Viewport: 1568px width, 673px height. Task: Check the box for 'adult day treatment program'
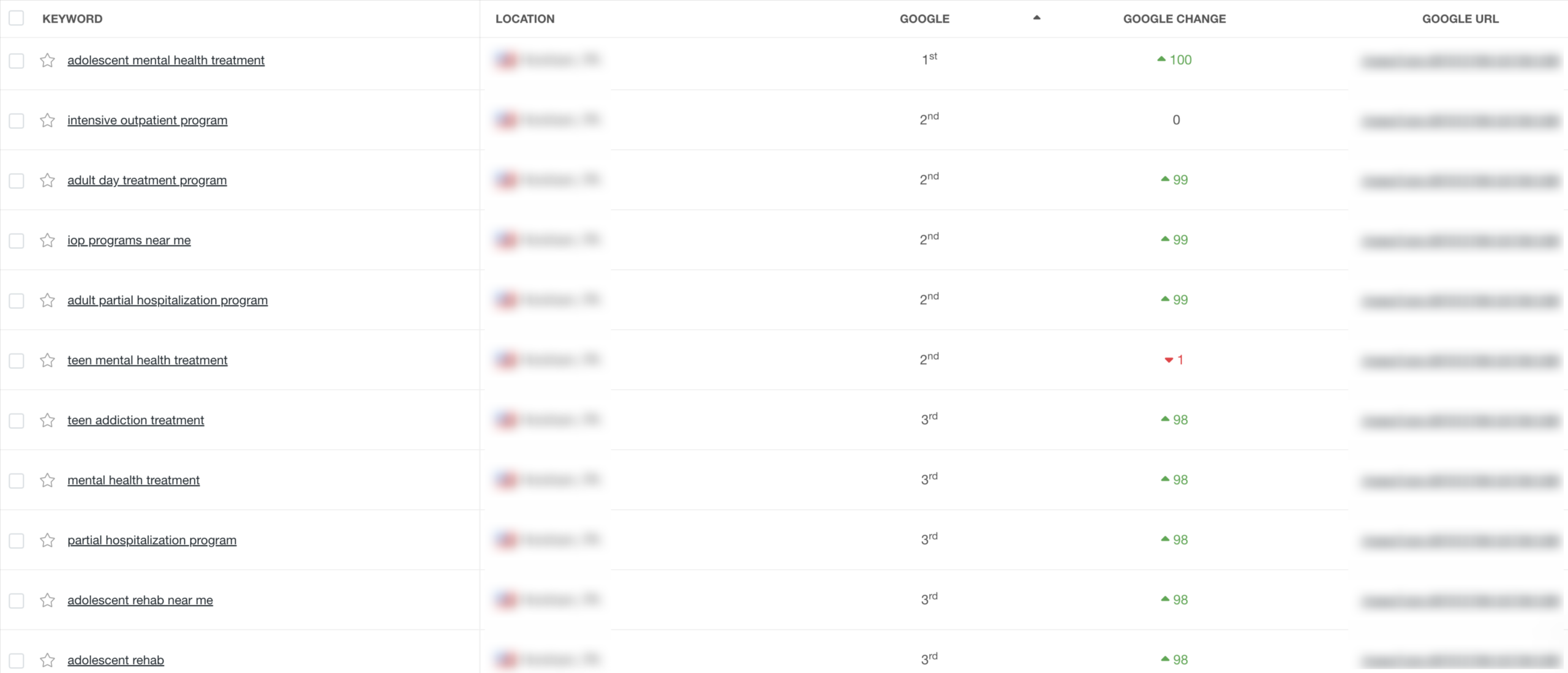point(17,181)
